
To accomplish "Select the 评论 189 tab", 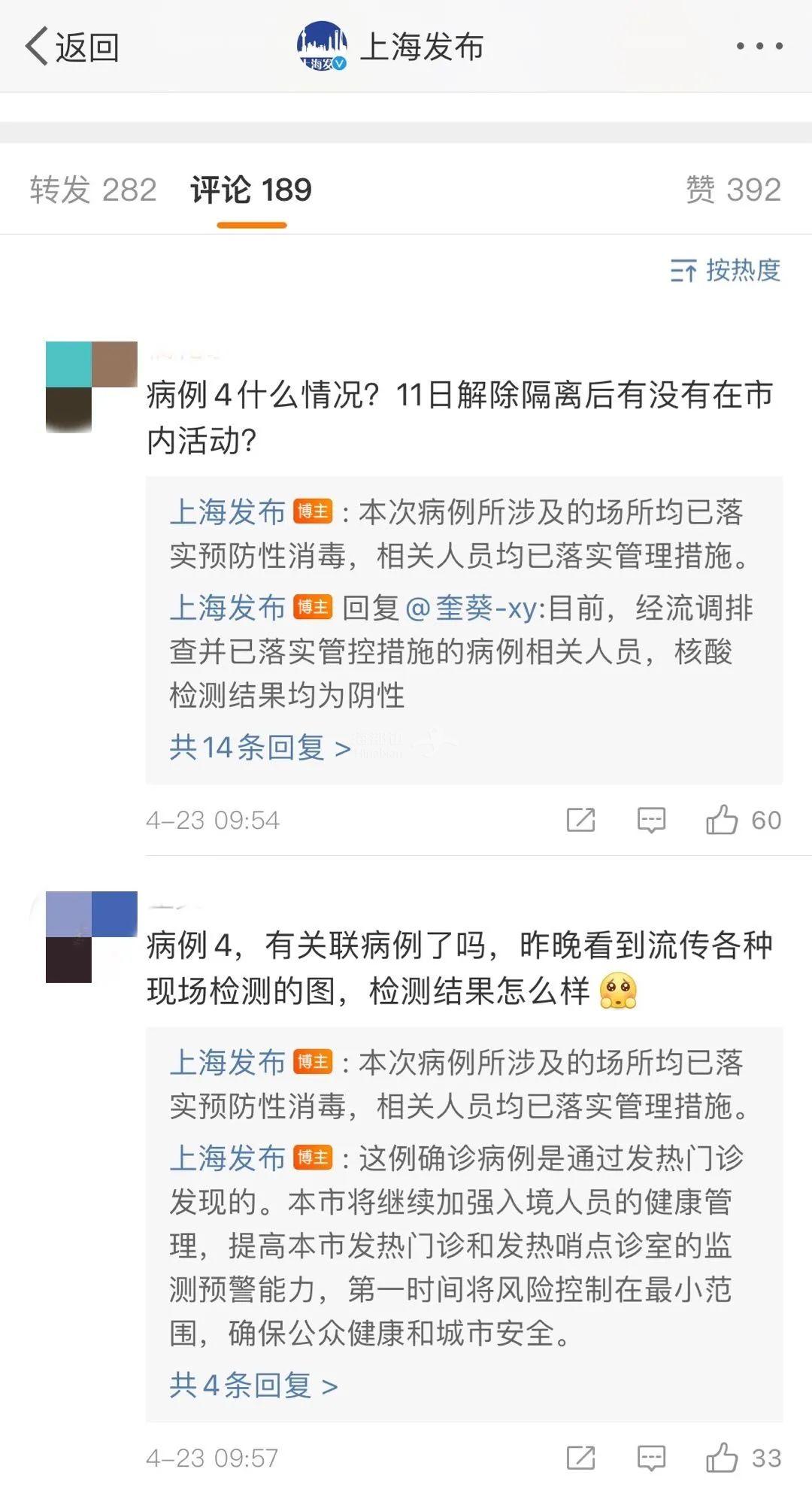I will point(251,190).
